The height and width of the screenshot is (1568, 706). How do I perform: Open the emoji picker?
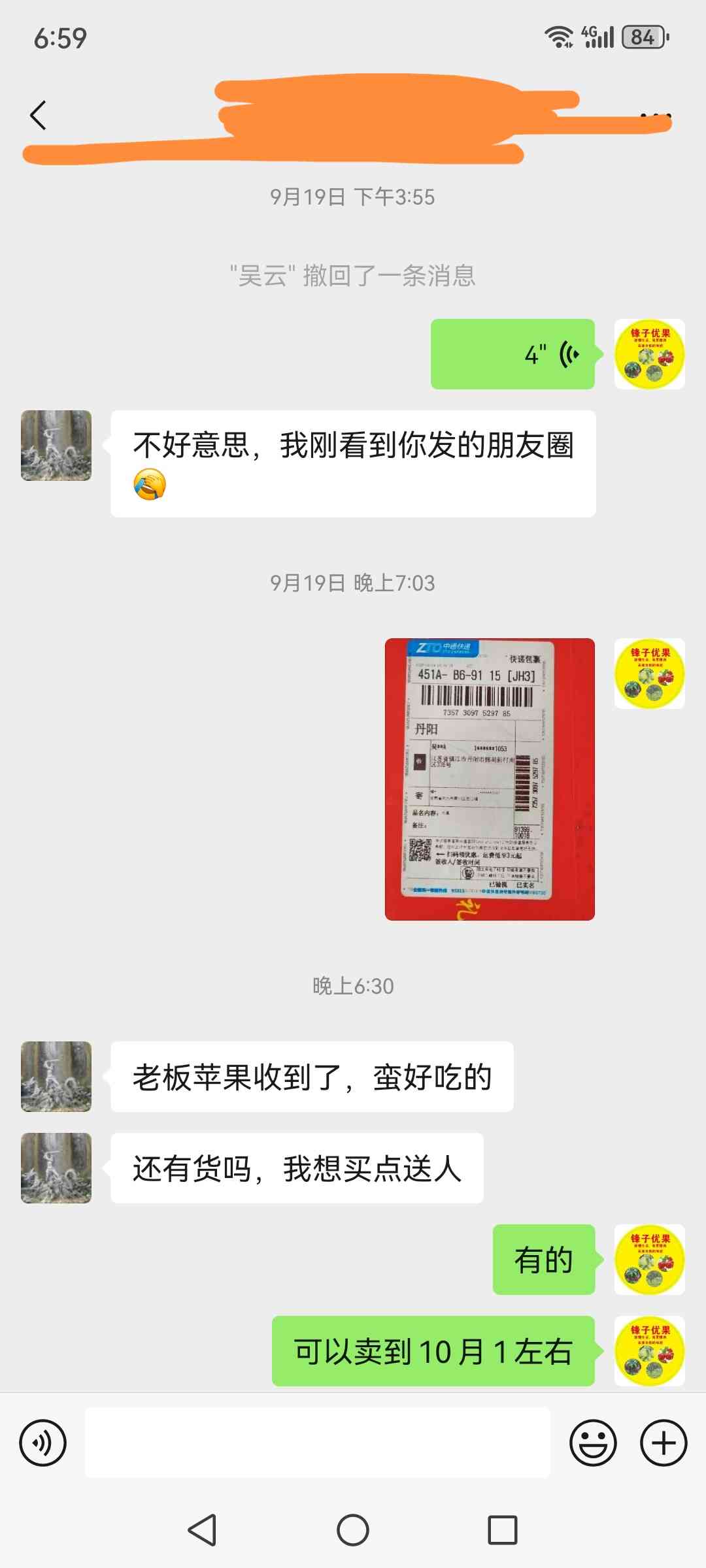pyautogui.click(x=593, y=1443)
